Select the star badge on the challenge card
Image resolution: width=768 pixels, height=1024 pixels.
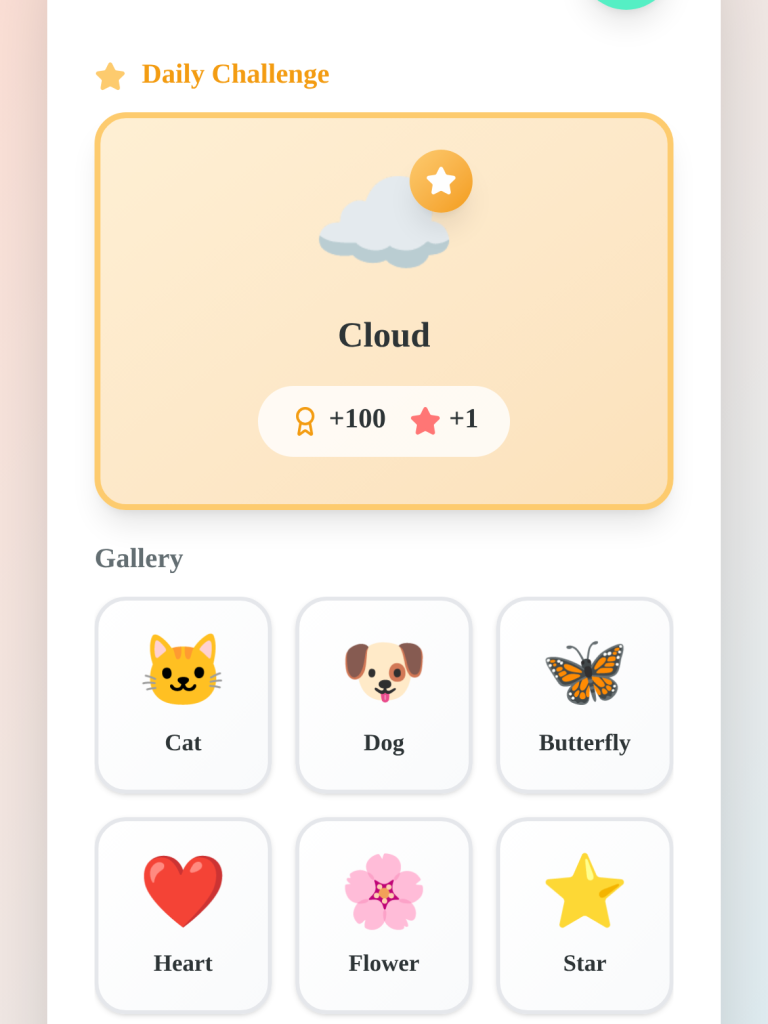(x=441, y=181)
